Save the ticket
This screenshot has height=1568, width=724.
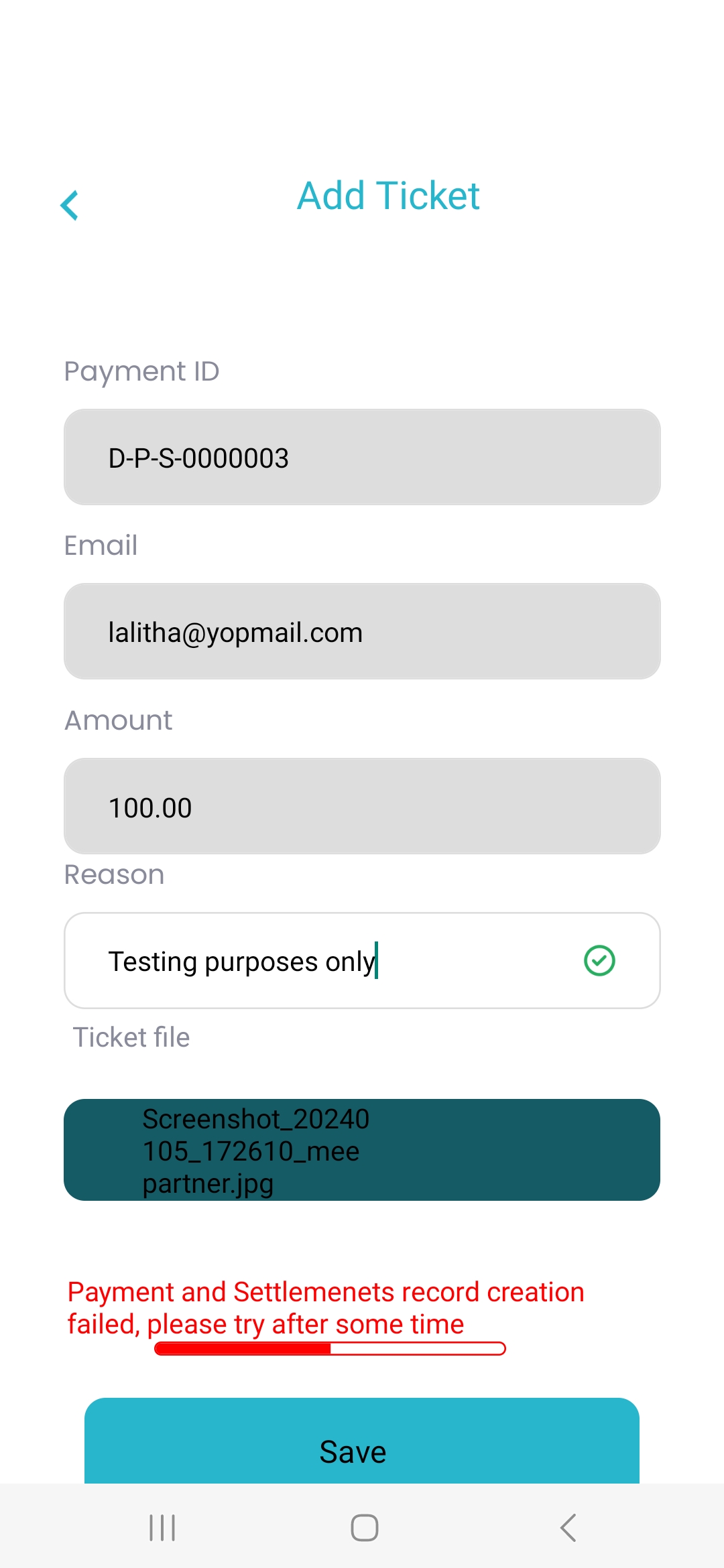(x=362, y=1441)
